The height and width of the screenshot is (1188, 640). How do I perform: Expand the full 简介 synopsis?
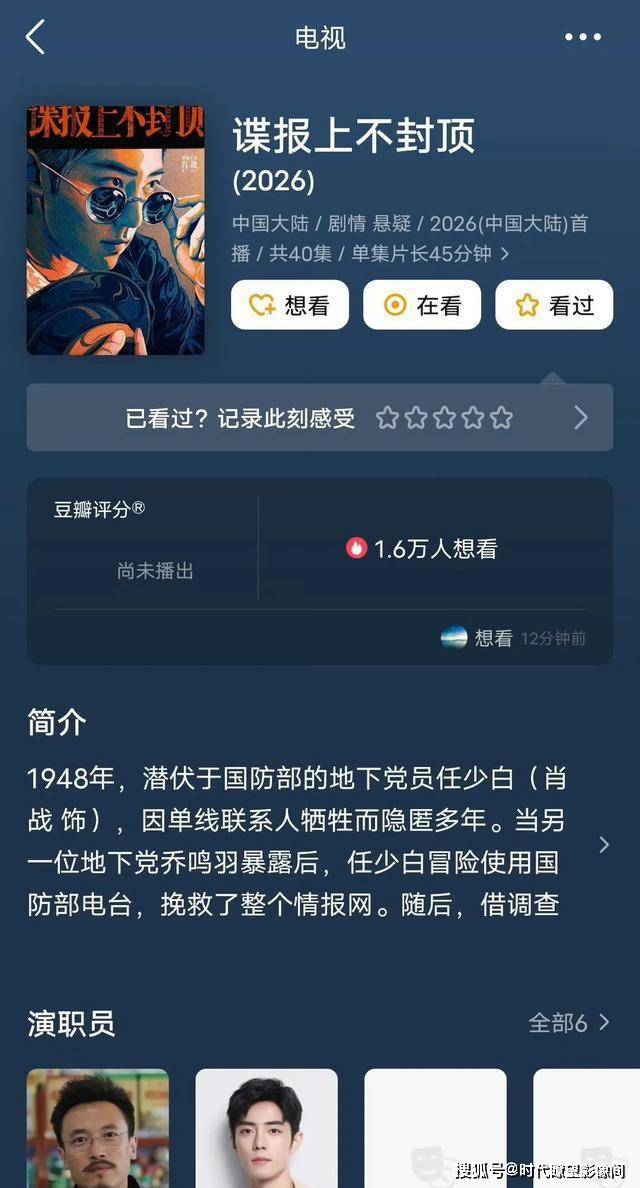[x=603, y=845]
